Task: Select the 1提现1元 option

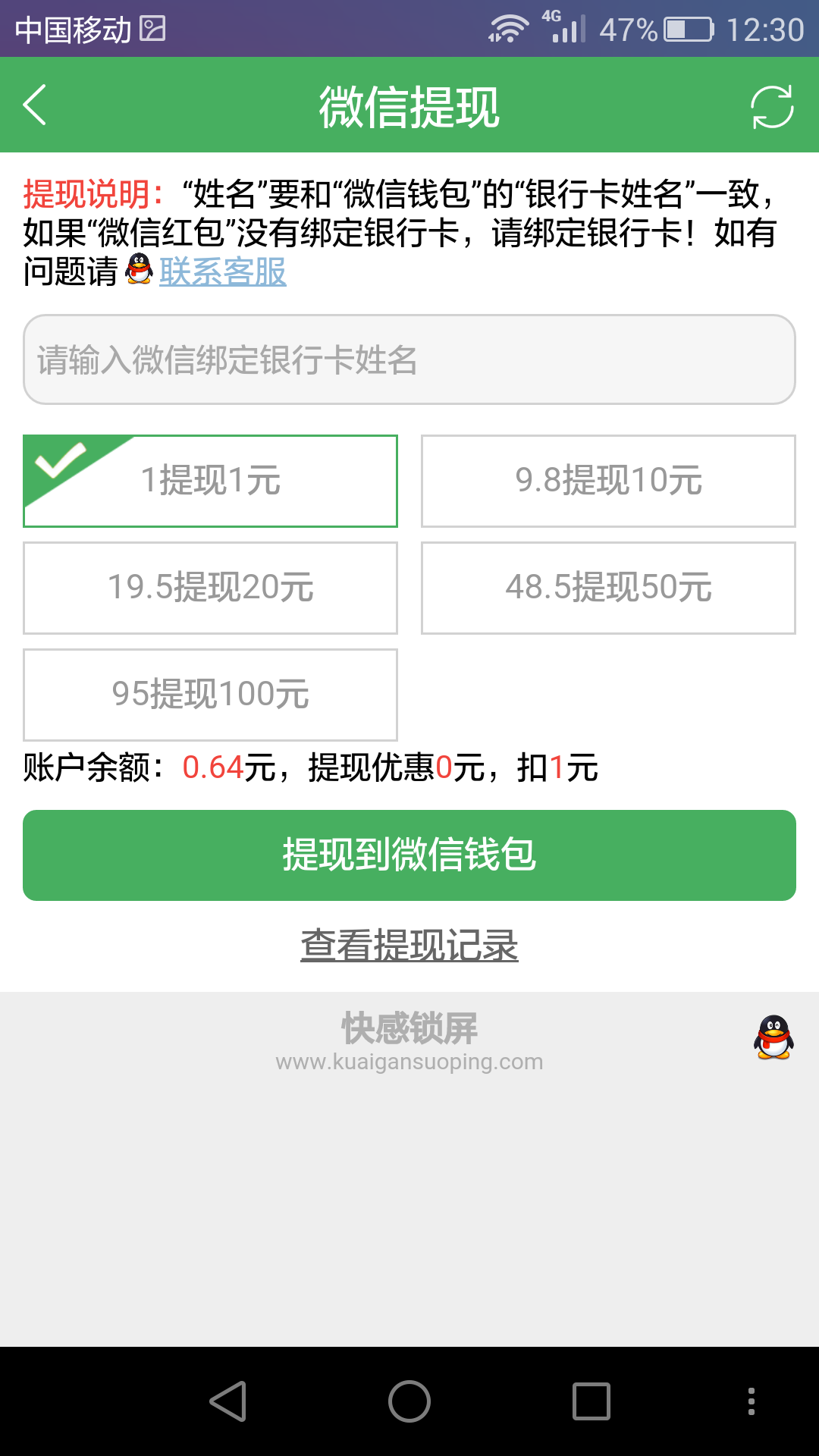Action: tap(211, 480)
